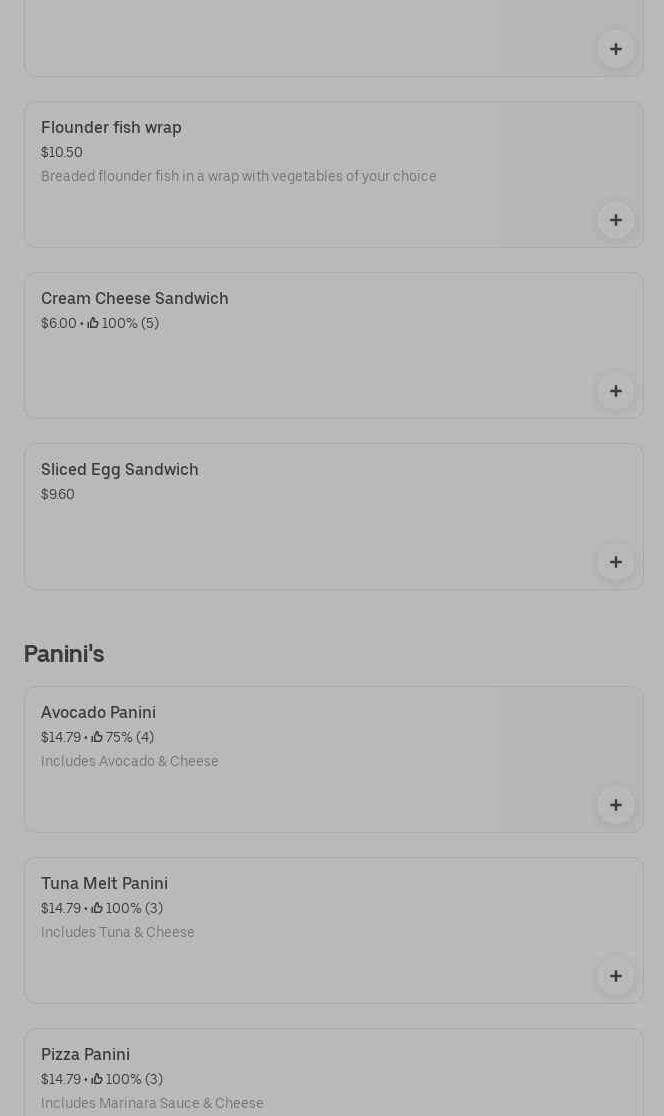Open Cream Cheese Sandwich details

coord(333,345)
